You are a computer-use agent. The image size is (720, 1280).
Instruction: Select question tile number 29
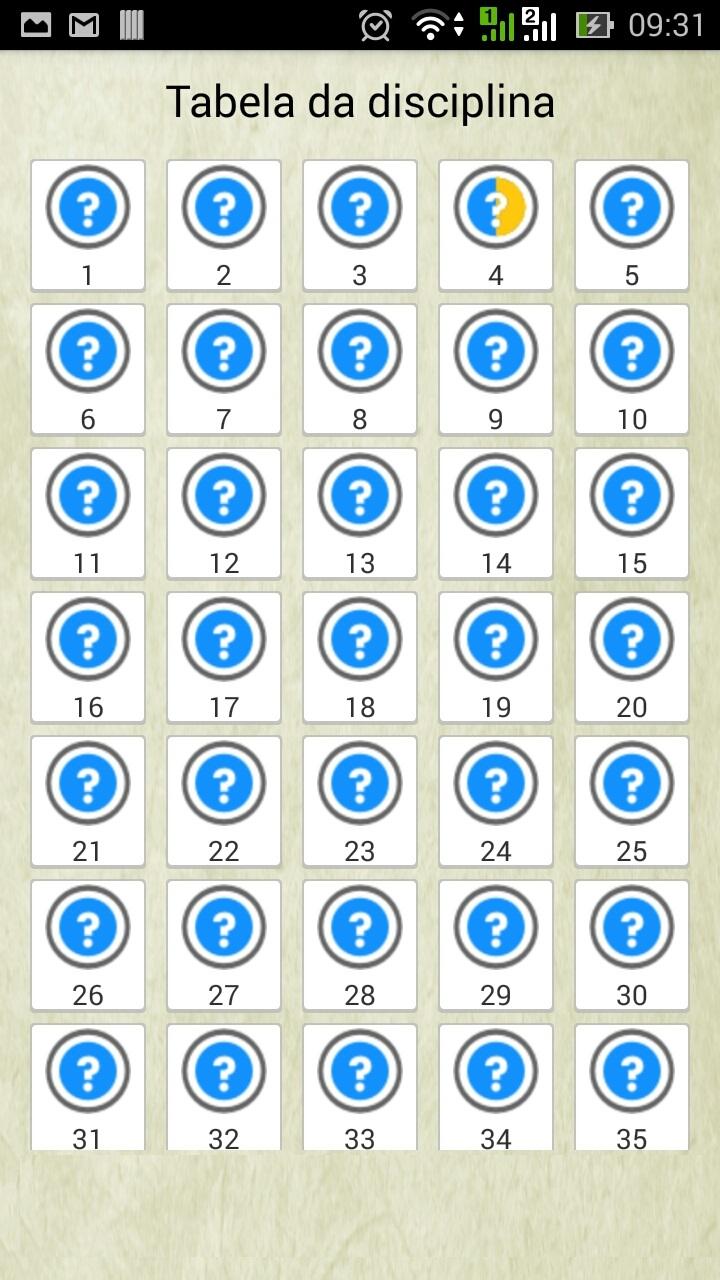pyautogui.click(x=496, y=945)
